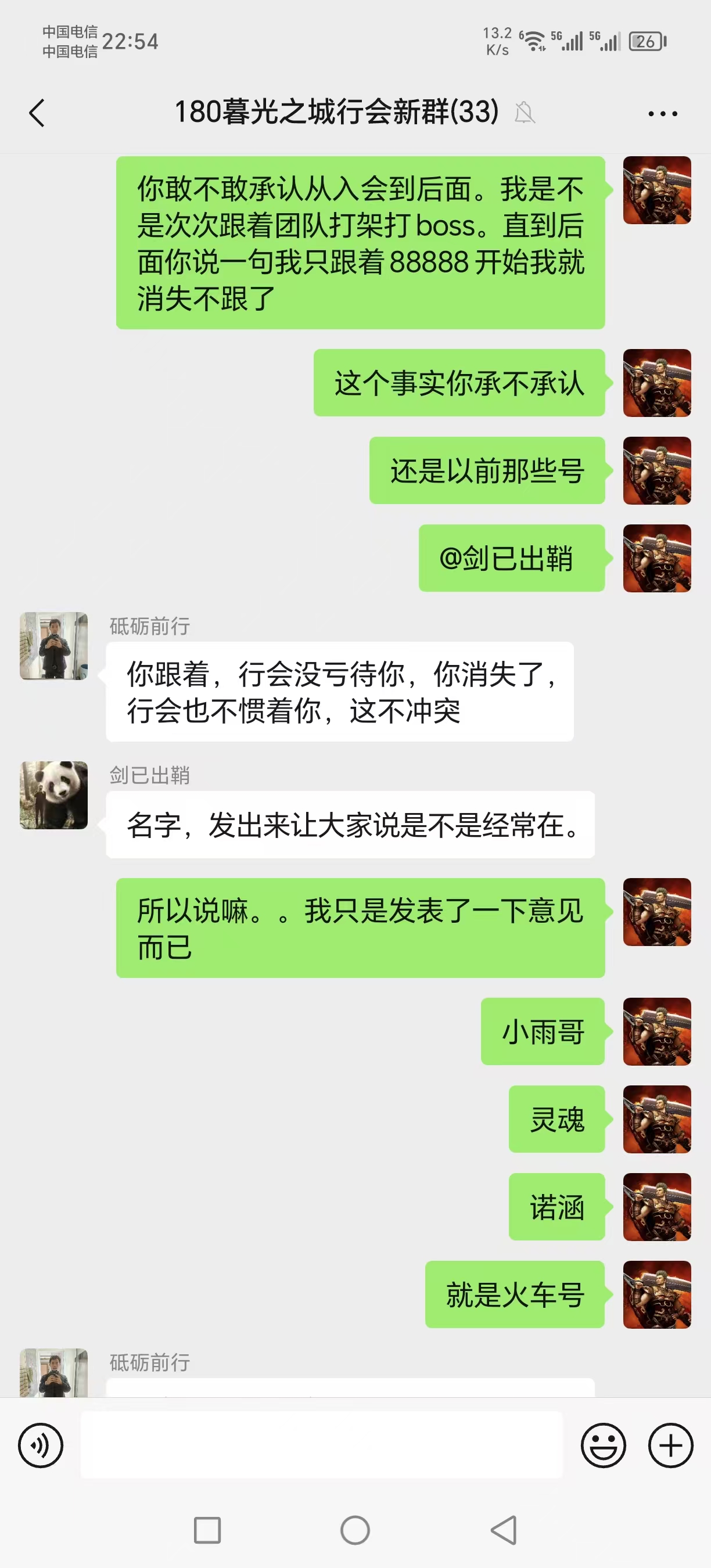
Task: Open the emoji sticker panel
Action: (x=602, y=1445)
